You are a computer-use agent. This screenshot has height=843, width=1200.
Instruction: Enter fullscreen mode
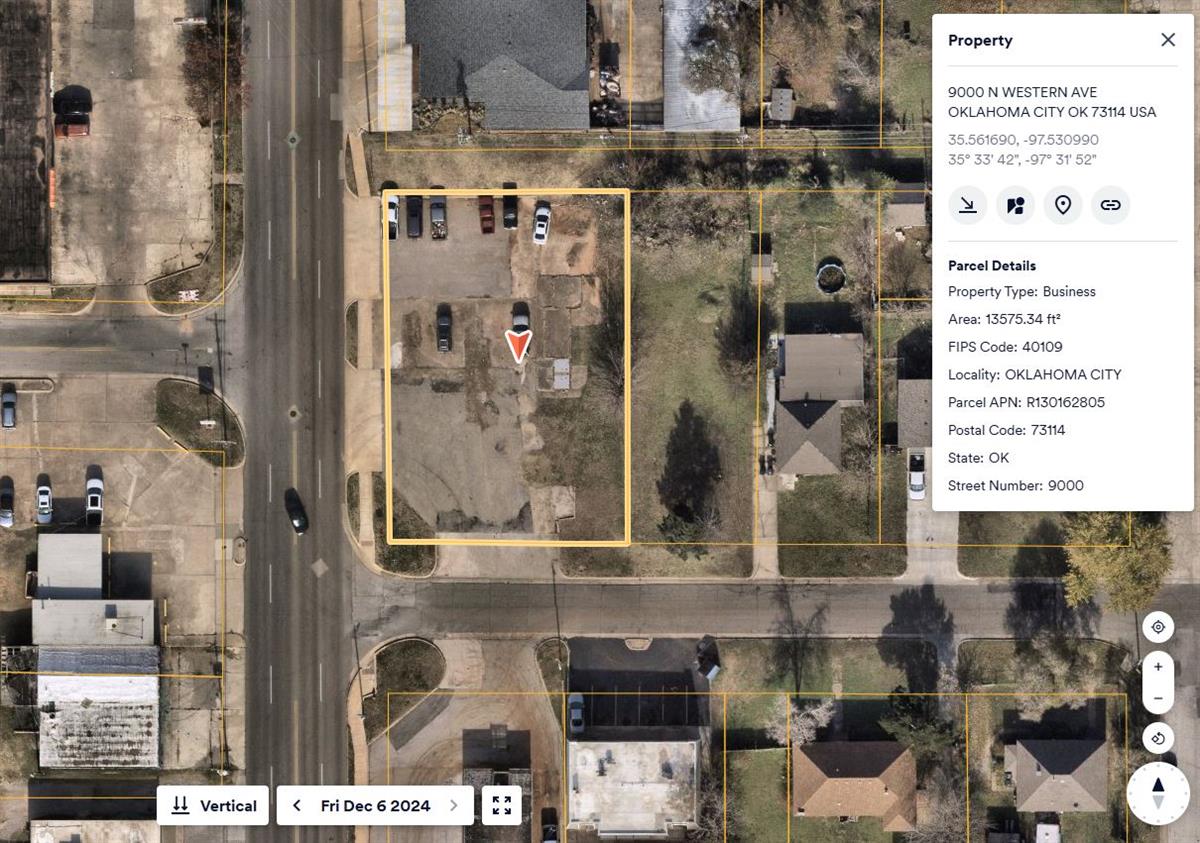[x=502, y=805]
